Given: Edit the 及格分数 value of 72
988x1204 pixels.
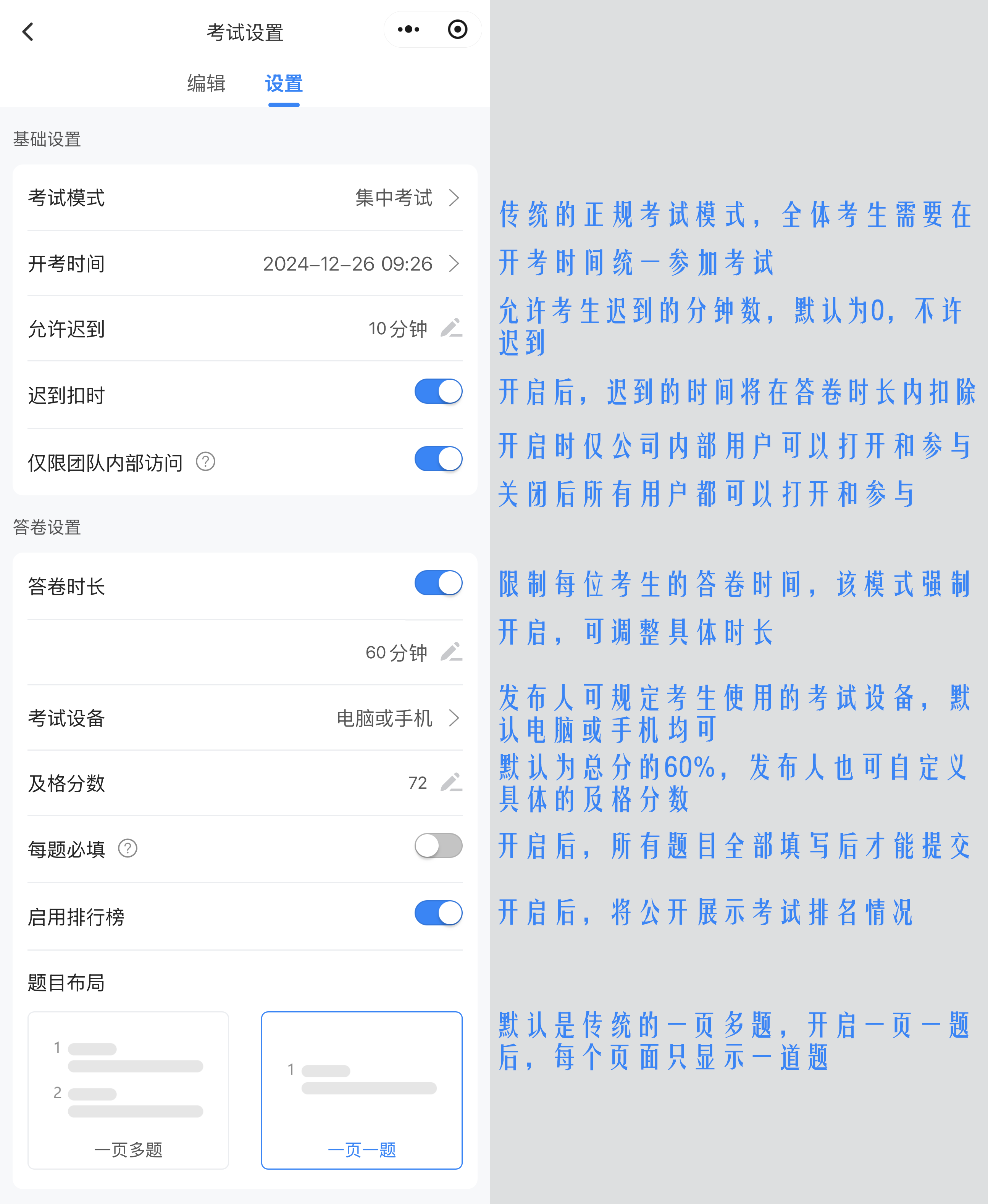Looking at the screenshot, I should click(451, 783).
